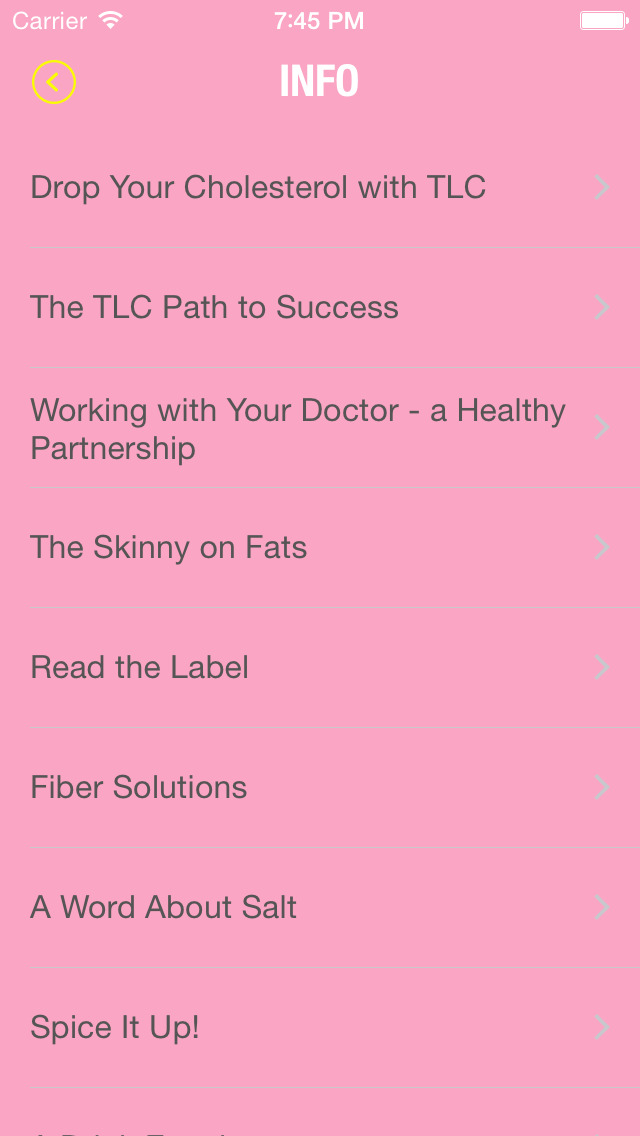This screenshot has width=640, height=1136.
Task: Go back using the yellow arrow
Action: 54,82
